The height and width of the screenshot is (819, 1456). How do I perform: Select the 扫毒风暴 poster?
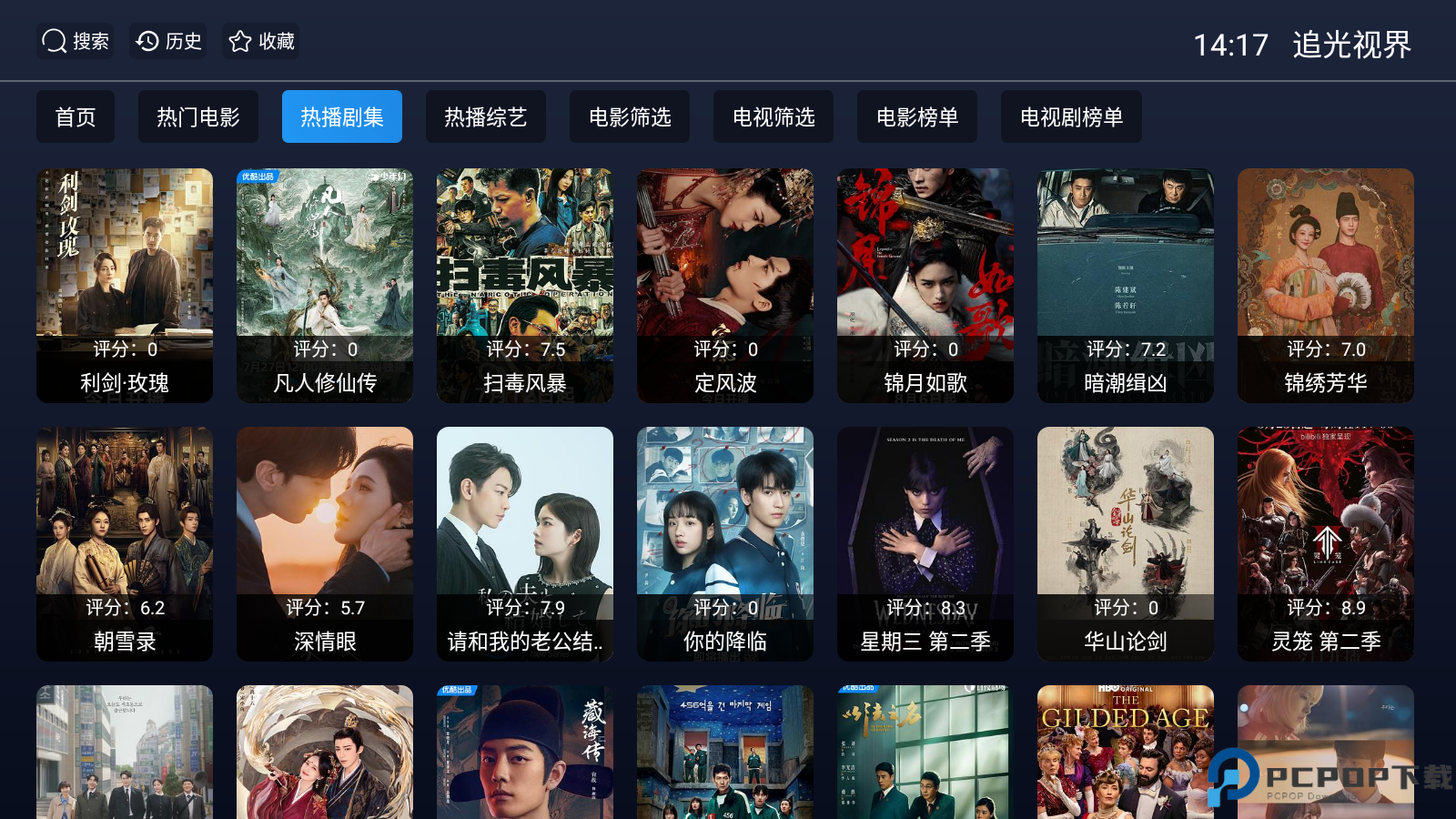tap(525, 285)
